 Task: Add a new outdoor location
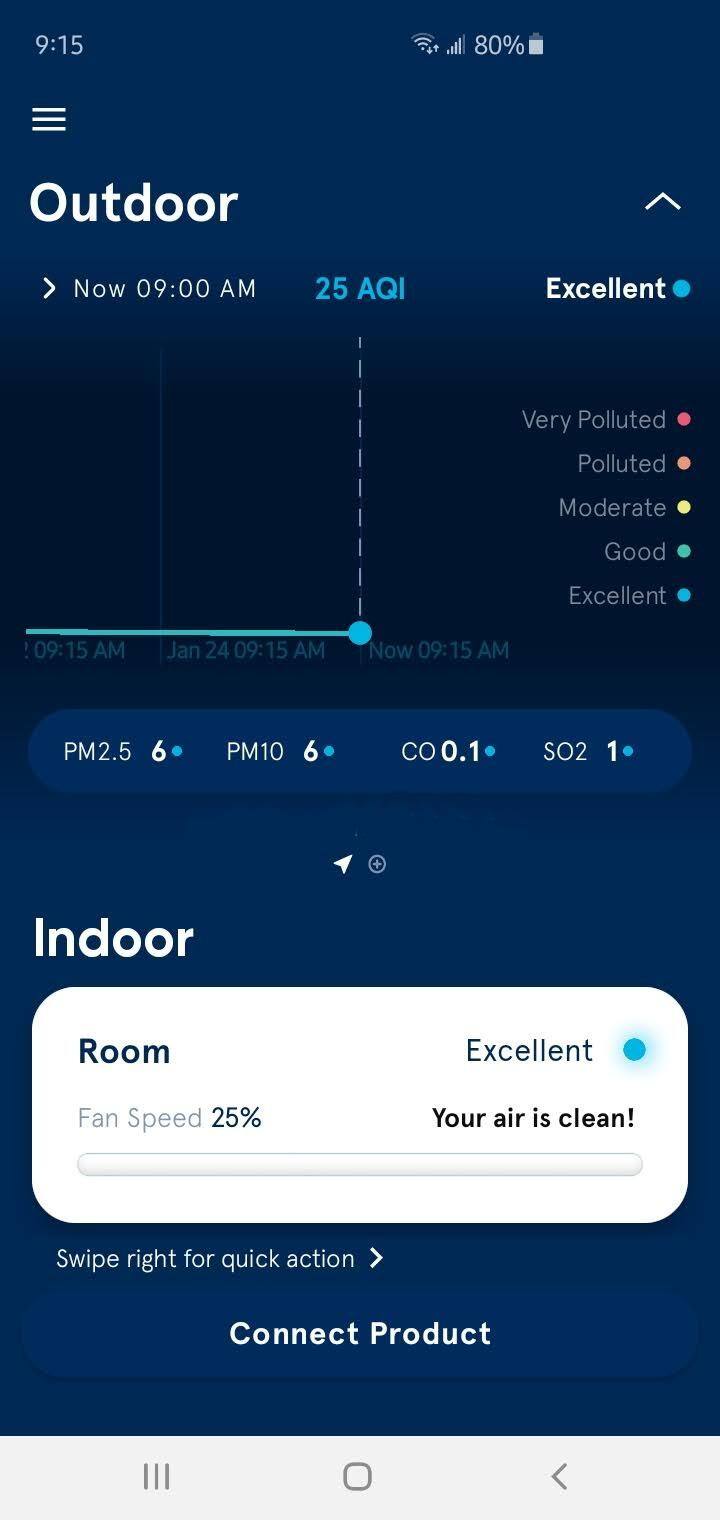click(377, 864)
